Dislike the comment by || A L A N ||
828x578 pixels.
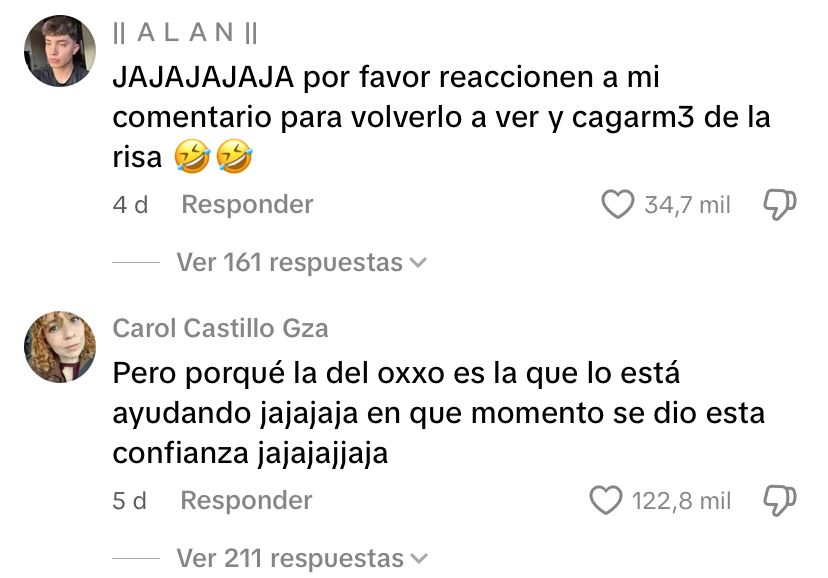click(x=779, y=204)
